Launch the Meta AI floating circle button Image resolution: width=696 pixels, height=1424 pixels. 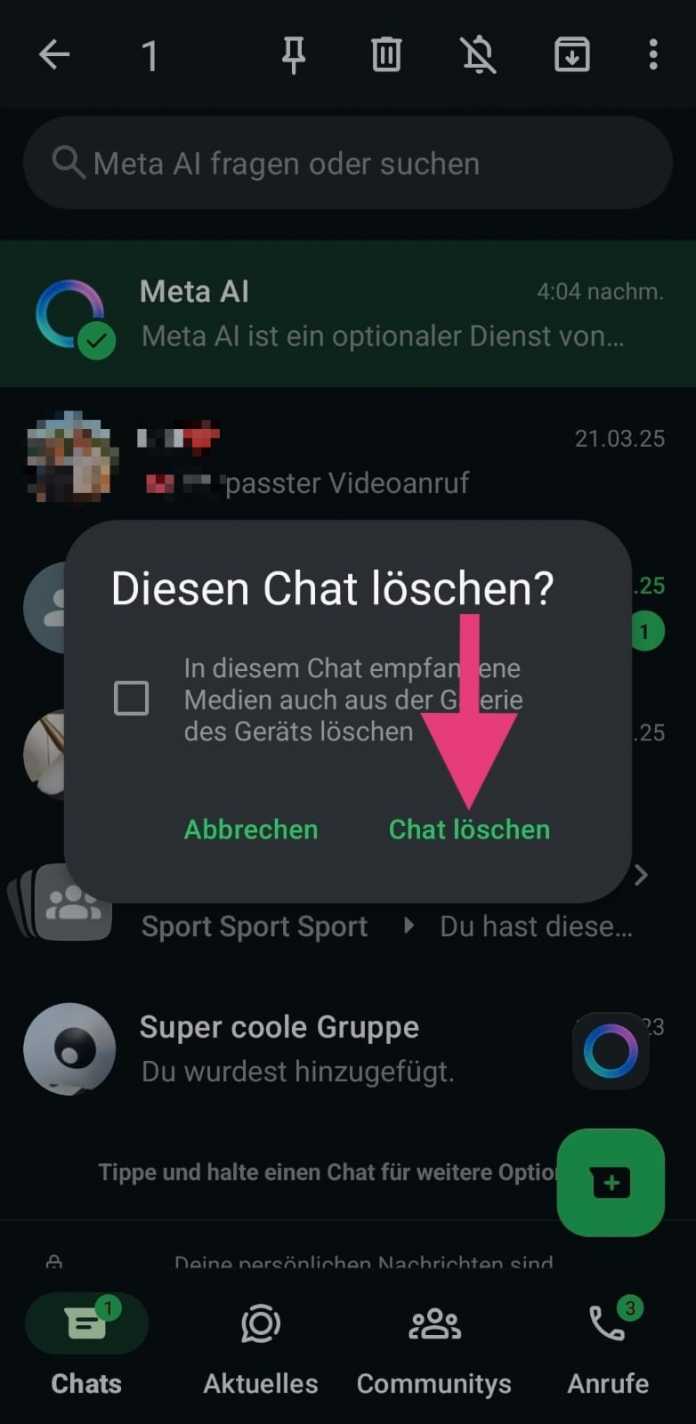pos(610,1051)
